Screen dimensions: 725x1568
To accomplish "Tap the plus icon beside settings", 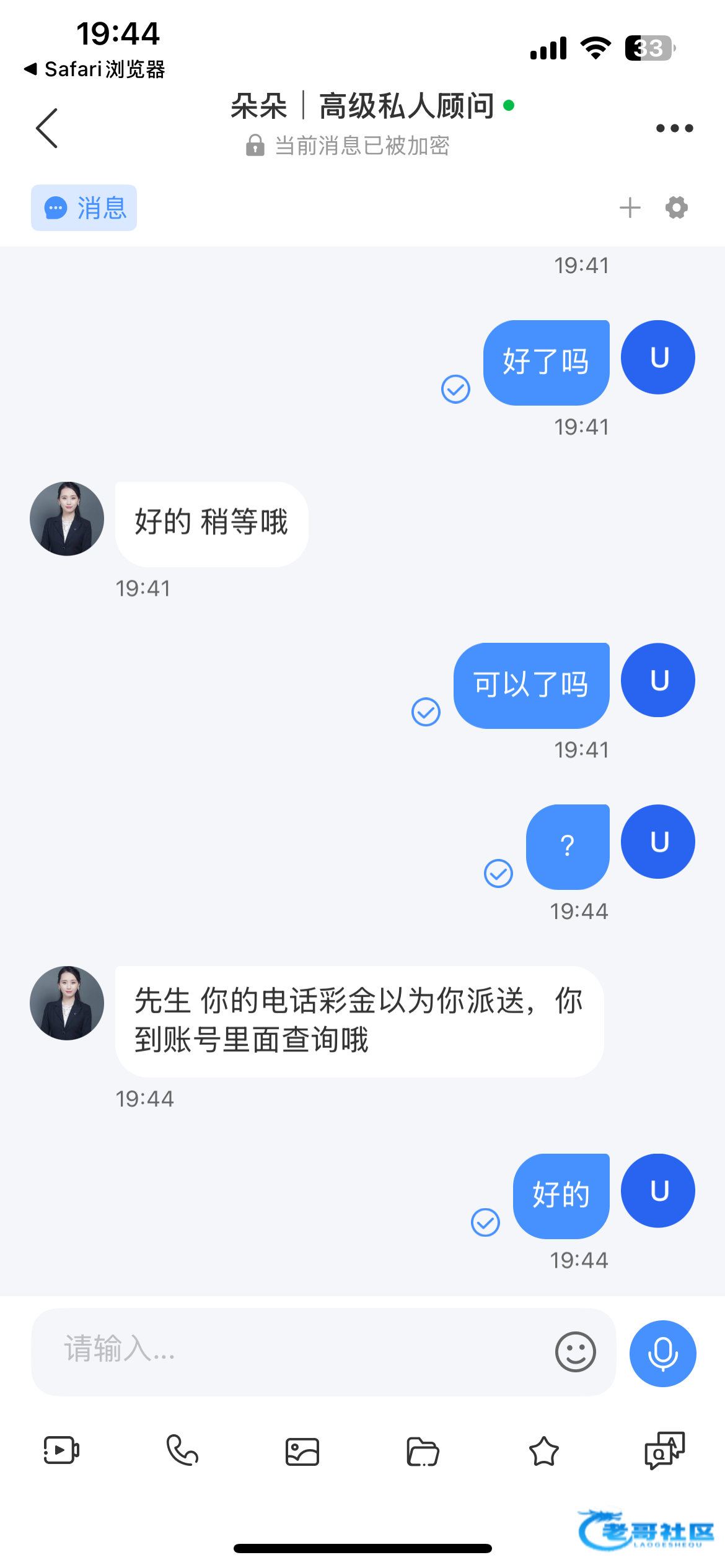I will tap(630, 208).
